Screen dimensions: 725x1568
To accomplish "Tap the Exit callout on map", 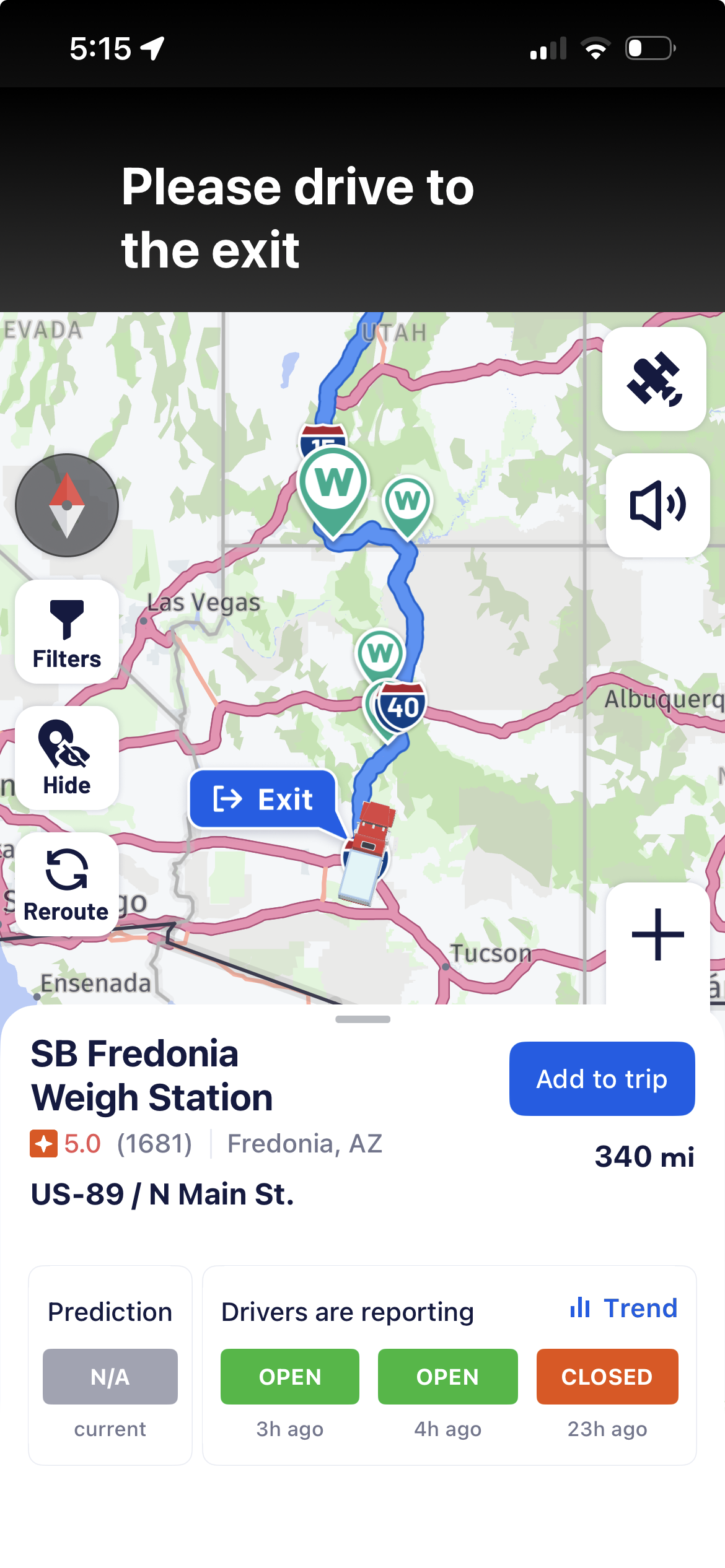I will [x=263, y=799].
